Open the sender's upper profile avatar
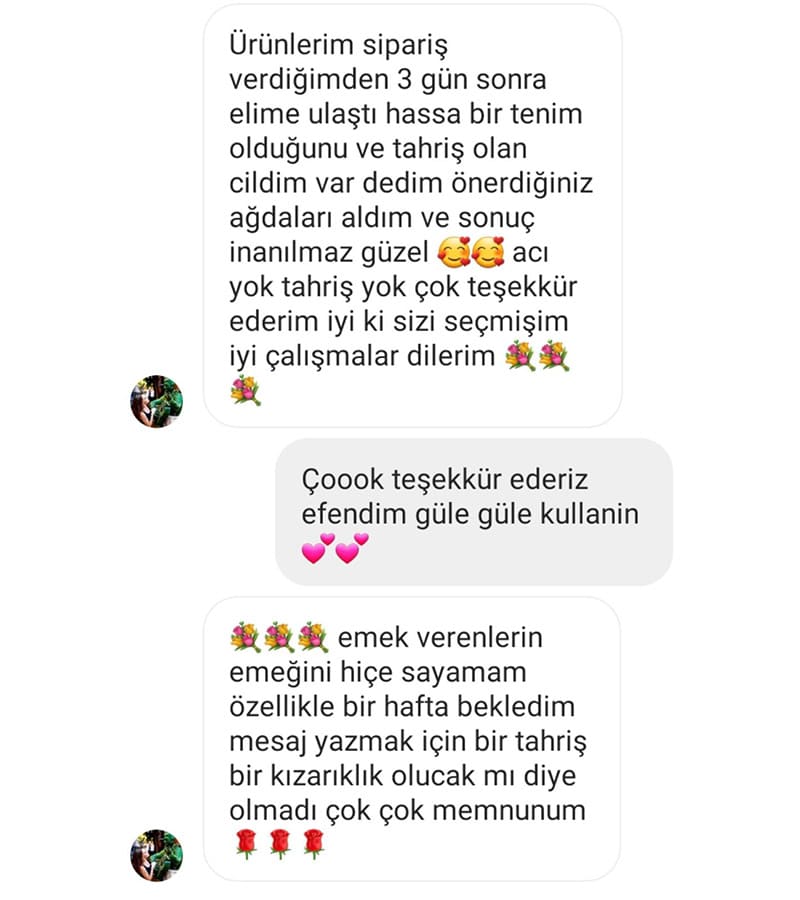 pos(157,397)
